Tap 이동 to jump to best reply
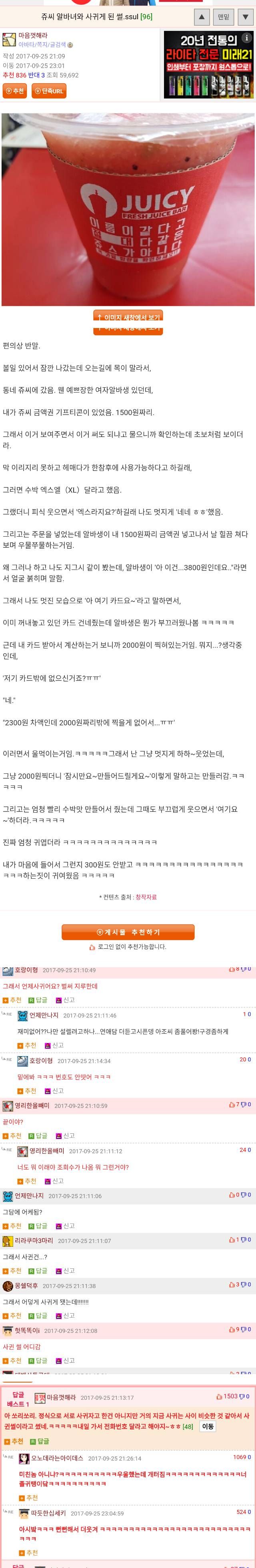The width and height of the screenshot is (256, 1568). click(x=207, y=1426)
